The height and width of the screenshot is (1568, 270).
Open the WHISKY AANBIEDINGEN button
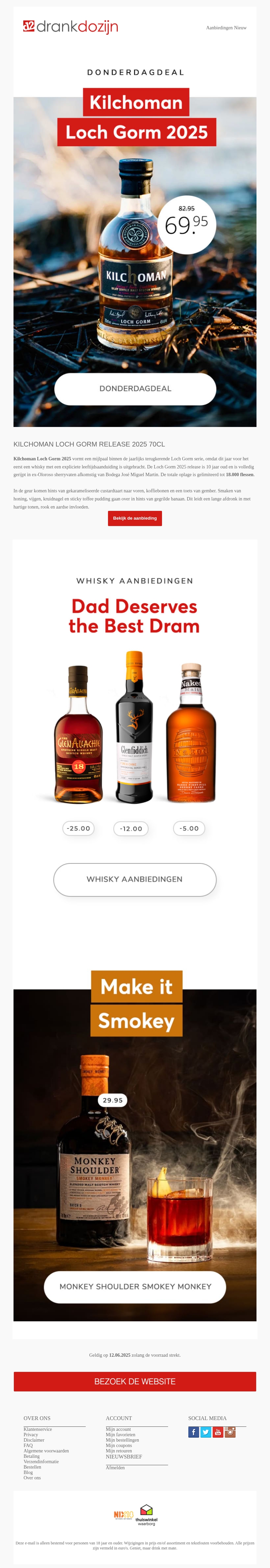135,879
